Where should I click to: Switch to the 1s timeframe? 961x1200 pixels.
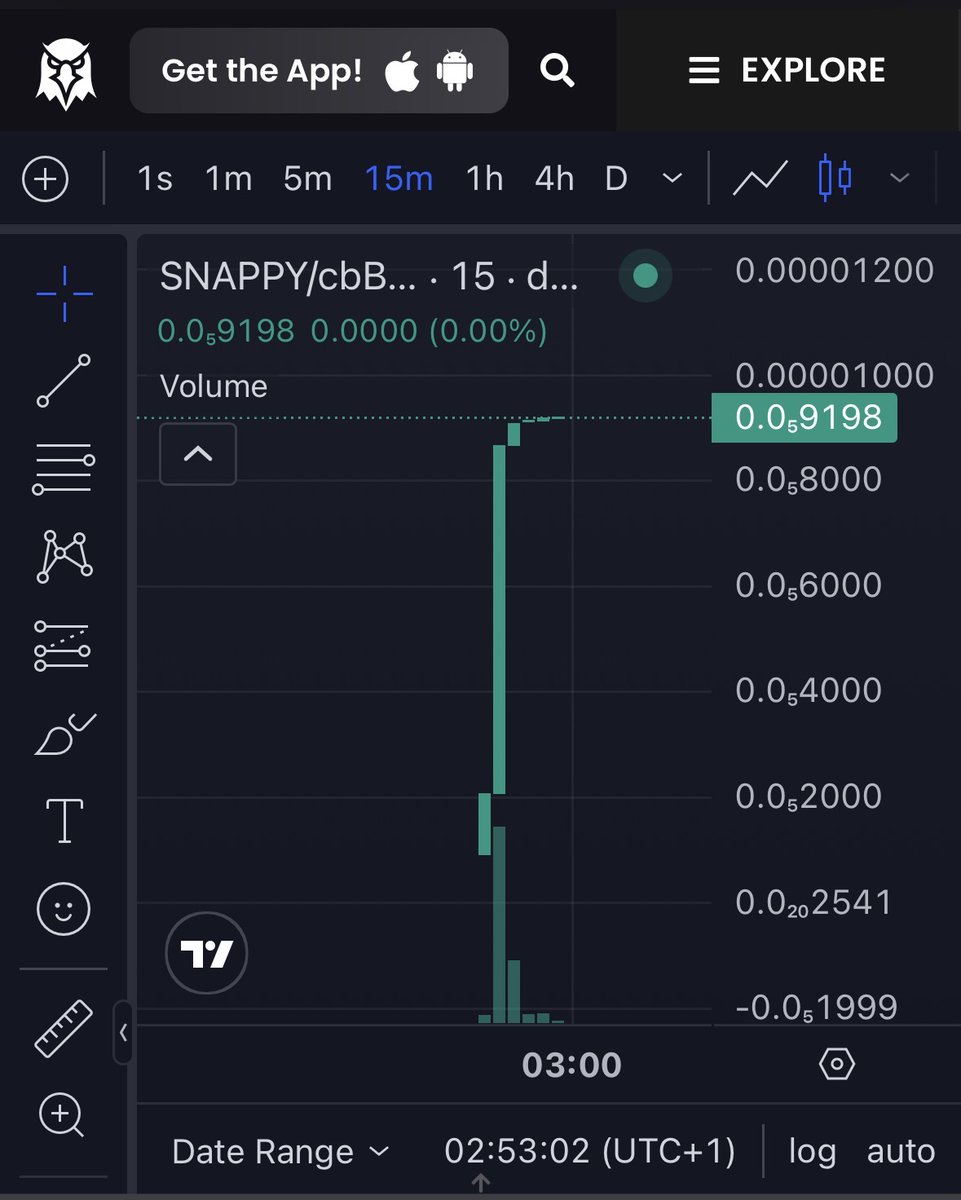pos(154,179)
